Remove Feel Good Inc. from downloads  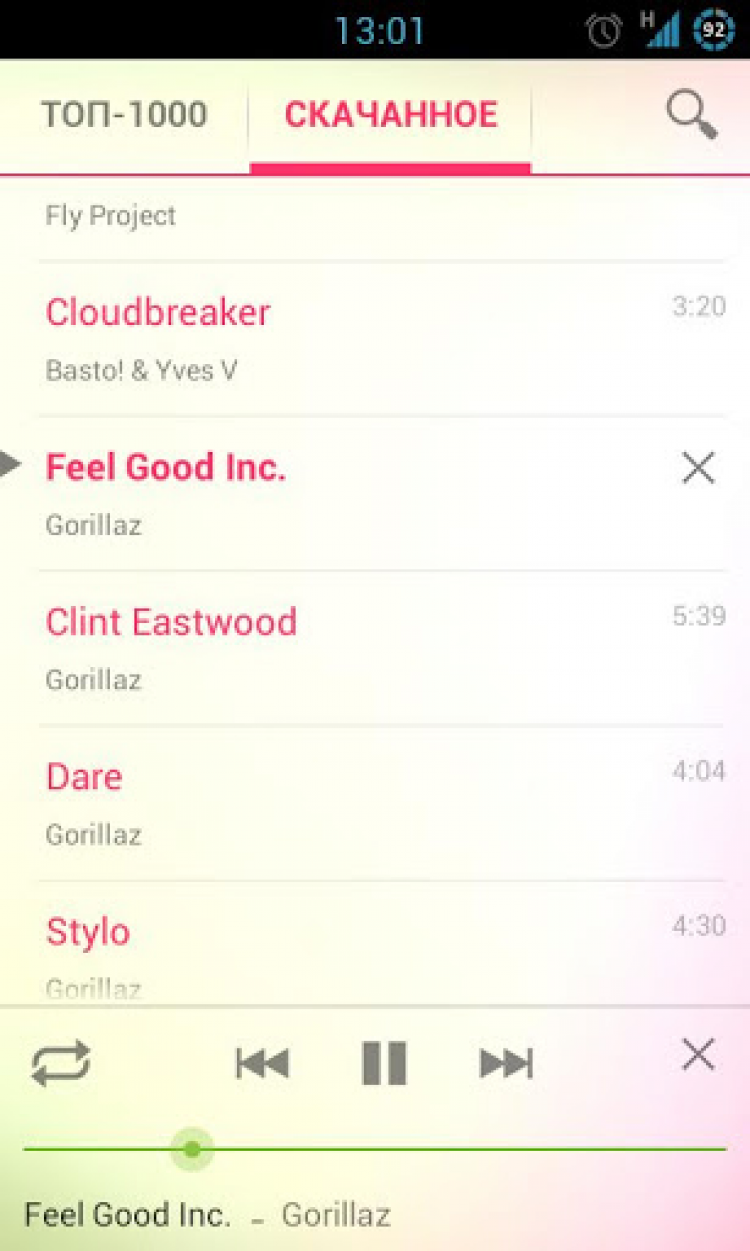click(698, 467)
